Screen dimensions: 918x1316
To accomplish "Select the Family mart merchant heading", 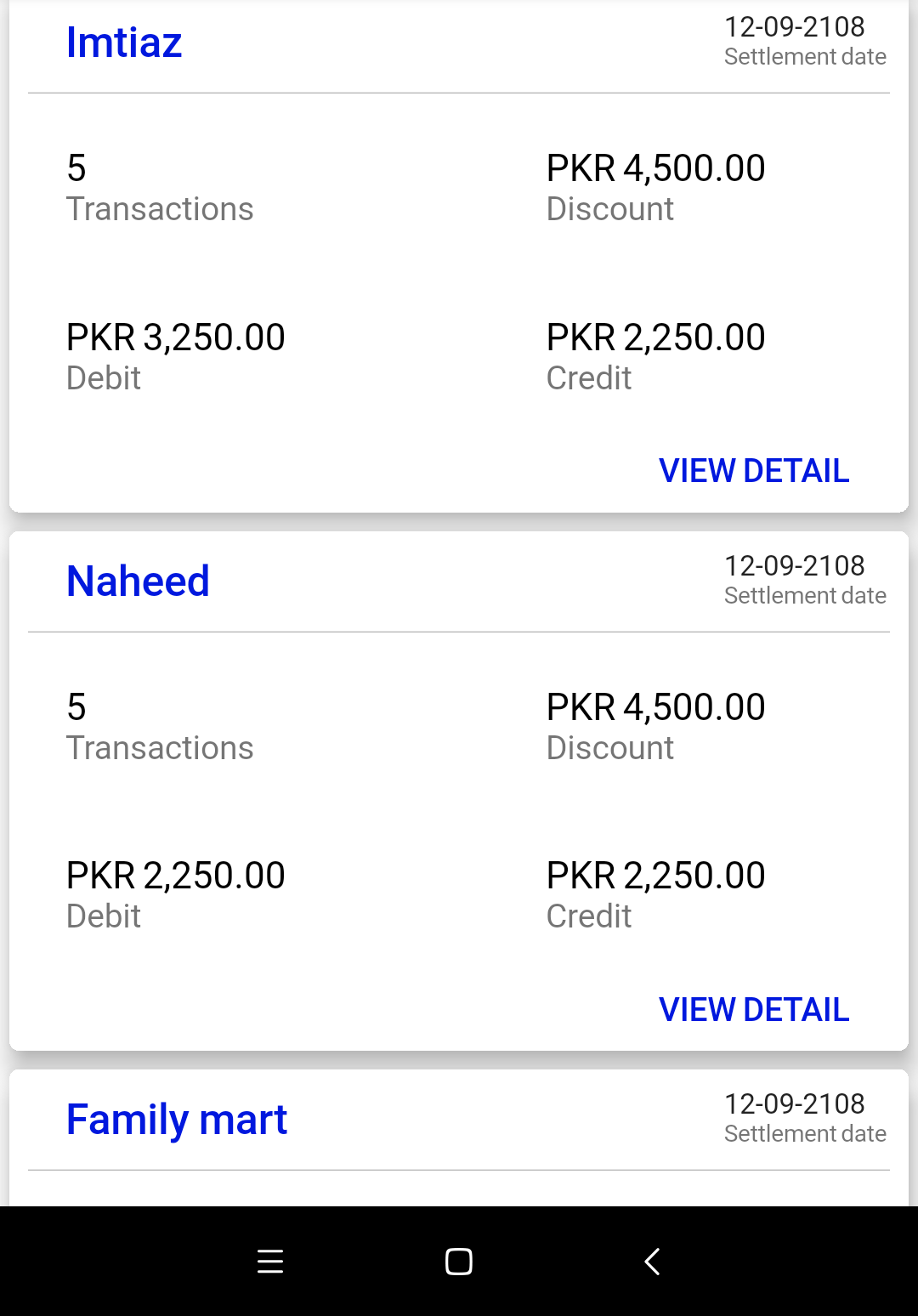I will [x=176, y=1120].
